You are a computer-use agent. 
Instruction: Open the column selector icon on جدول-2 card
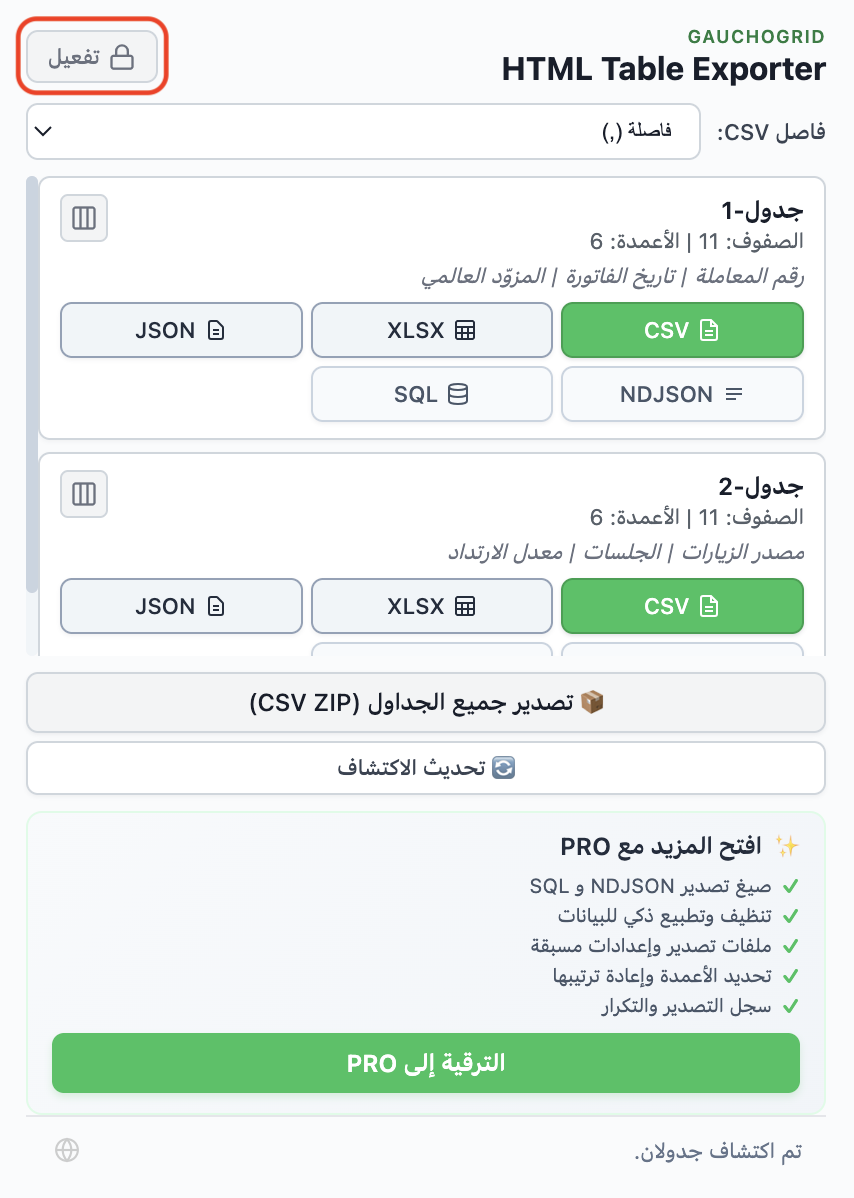84,494
